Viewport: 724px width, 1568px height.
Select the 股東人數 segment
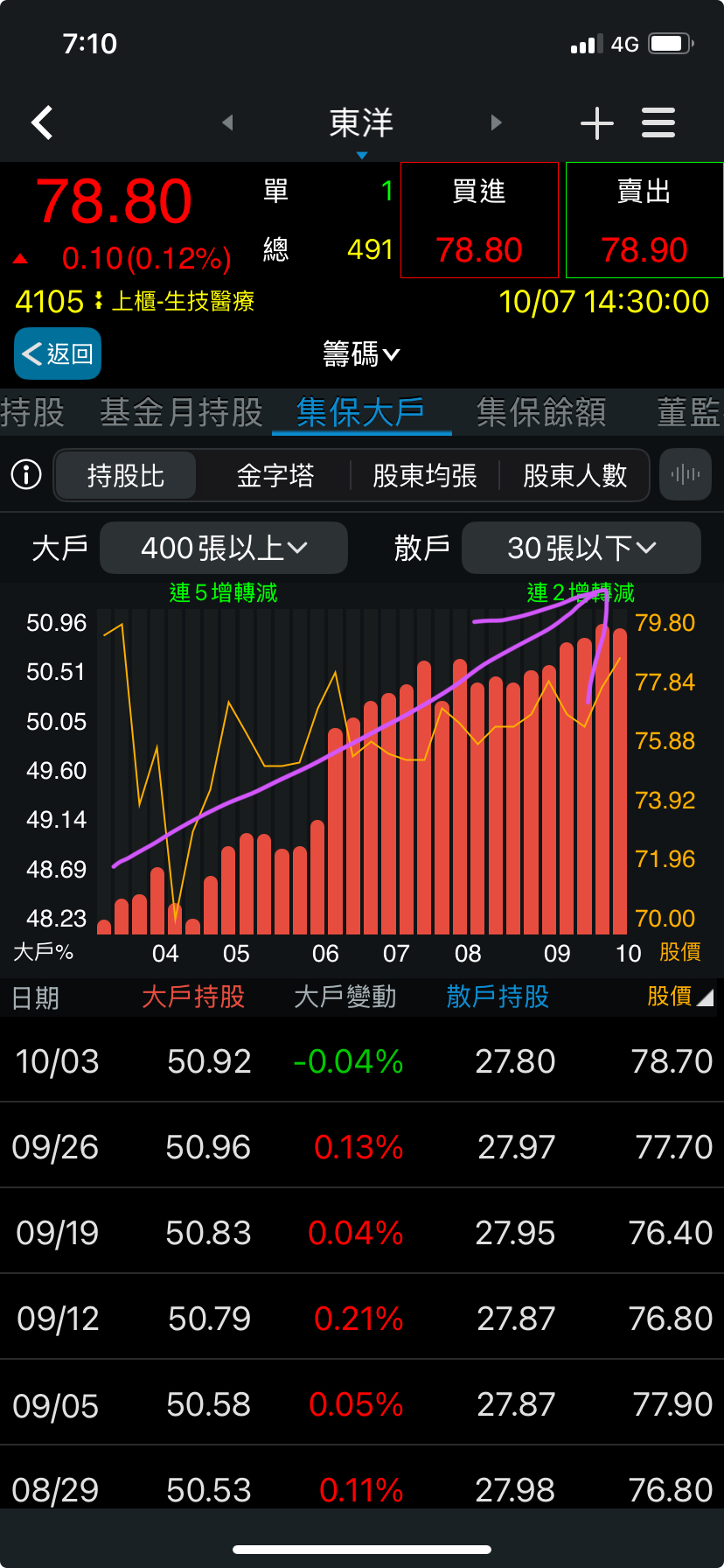click(574, 475)
